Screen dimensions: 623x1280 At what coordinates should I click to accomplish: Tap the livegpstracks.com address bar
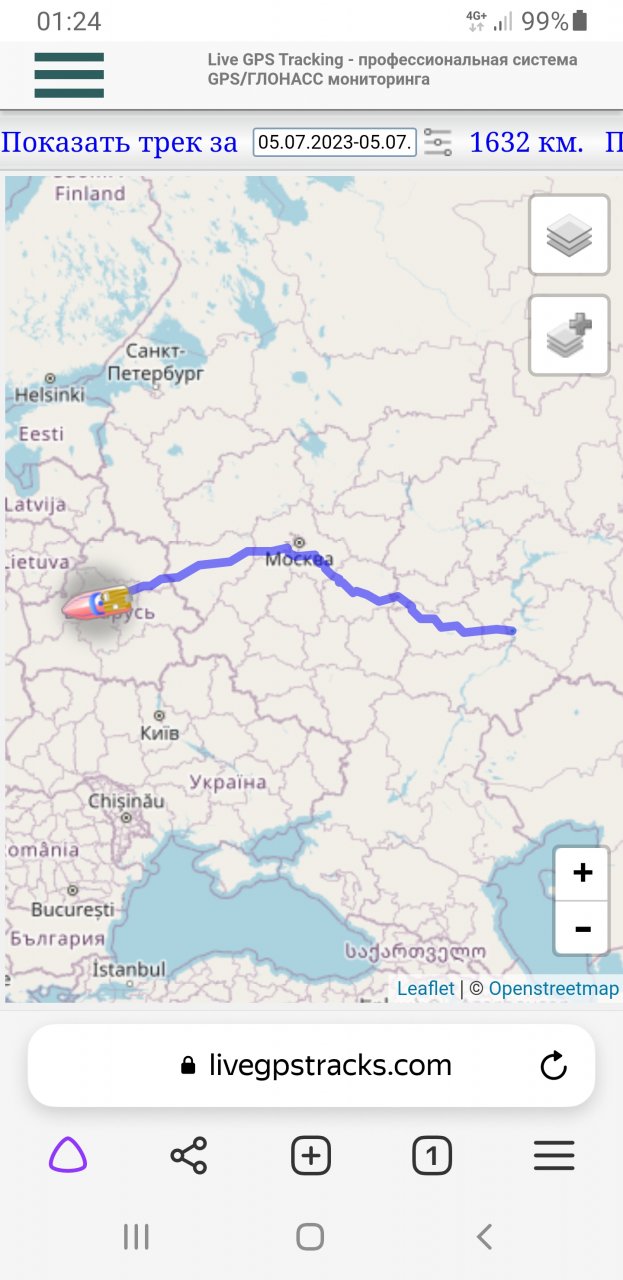pos(330,1066)
